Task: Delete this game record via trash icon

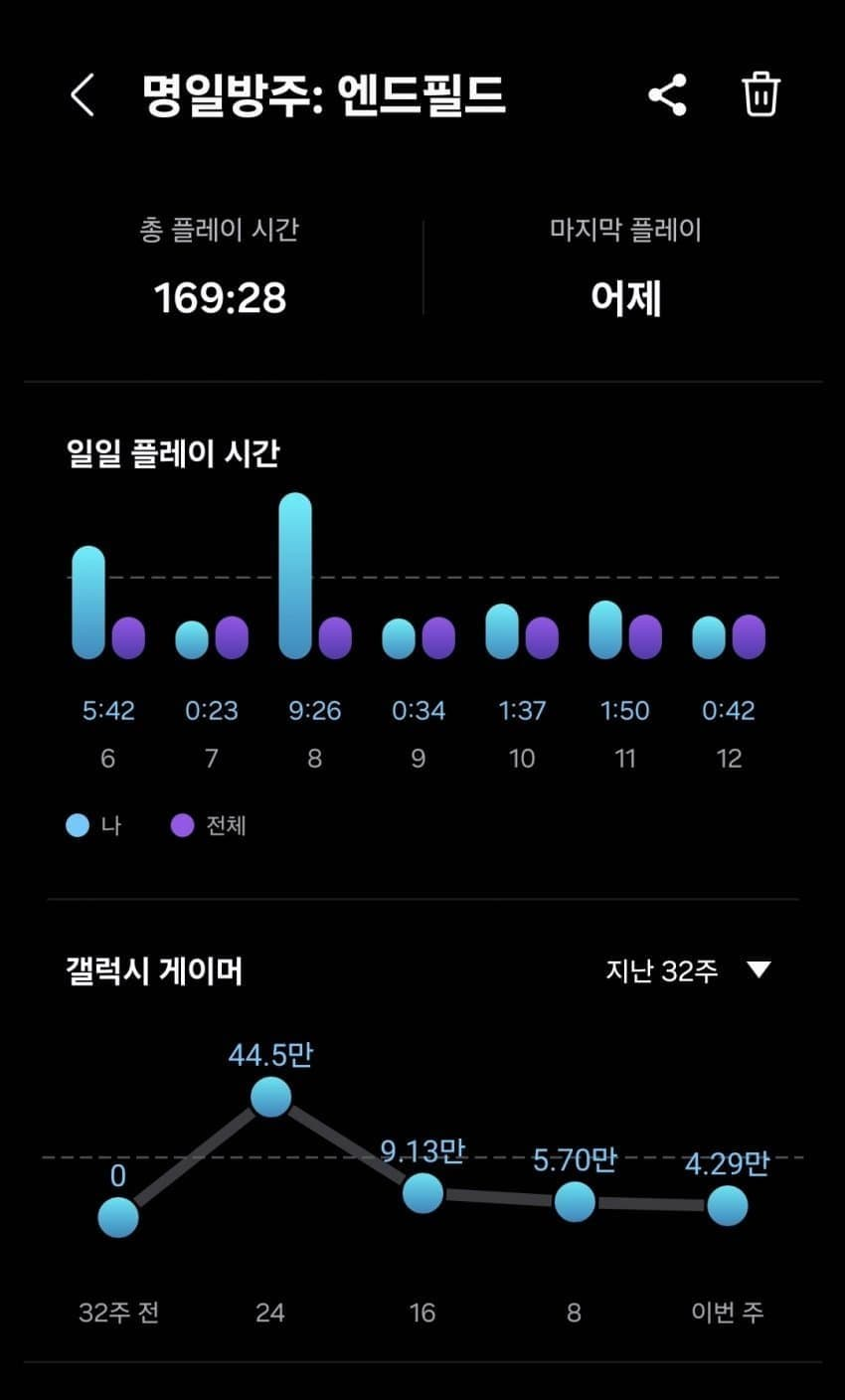Action: 760,95
